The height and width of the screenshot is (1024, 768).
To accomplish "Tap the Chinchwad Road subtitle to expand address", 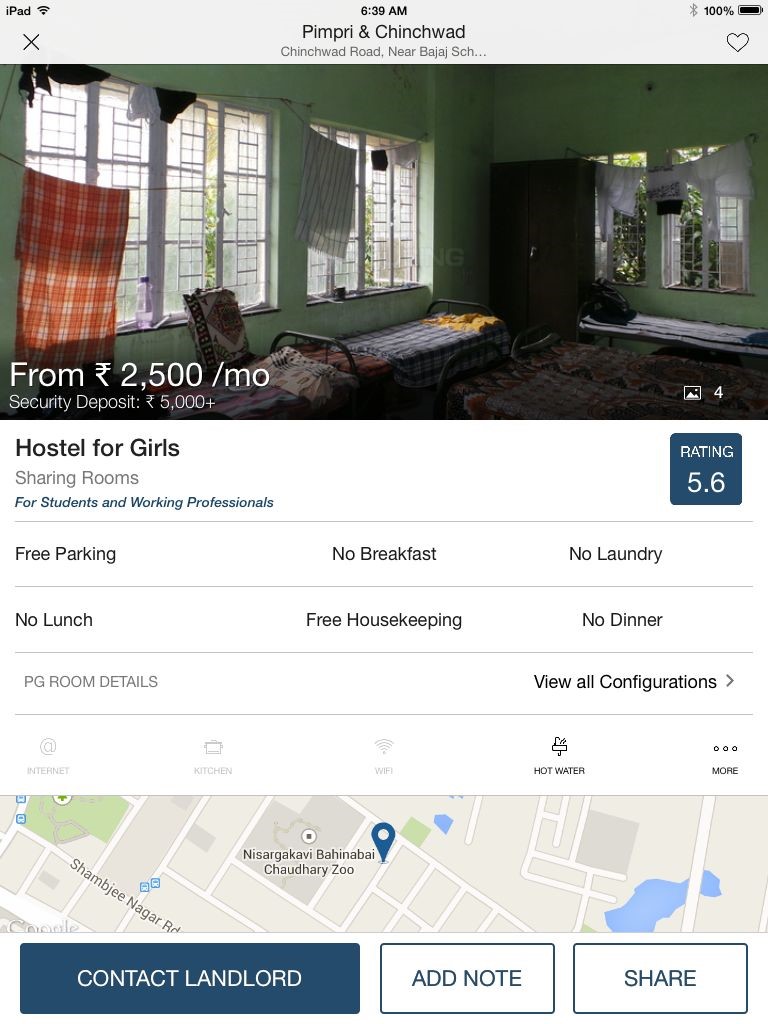I will (383, 51).
